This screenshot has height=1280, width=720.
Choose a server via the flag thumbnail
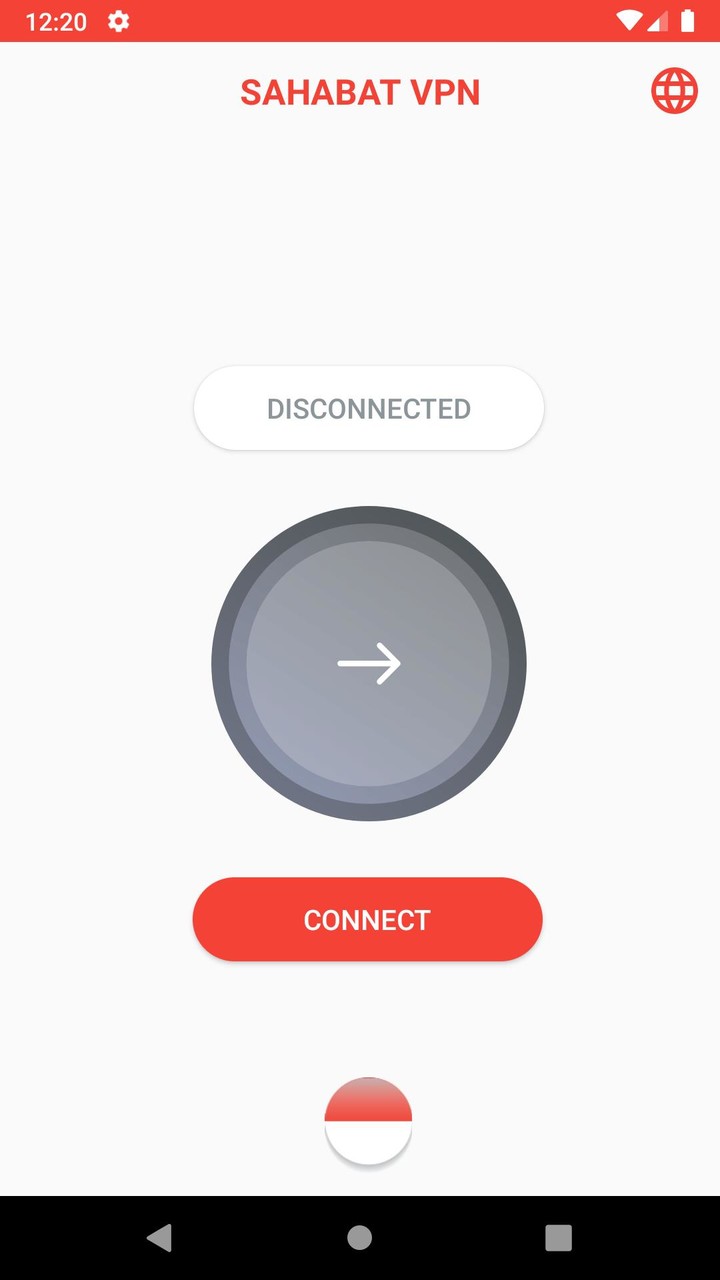click(368, 1120)
